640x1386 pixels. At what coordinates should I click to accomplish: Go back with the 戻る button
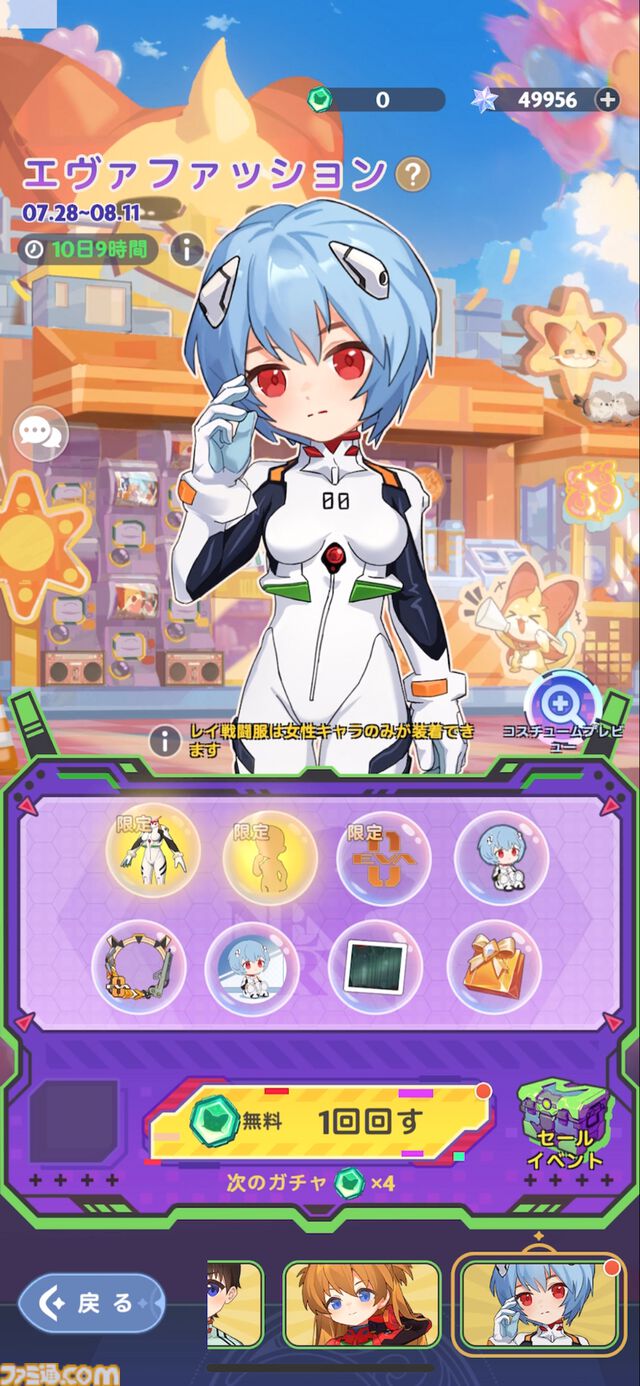click(92, 1303)
